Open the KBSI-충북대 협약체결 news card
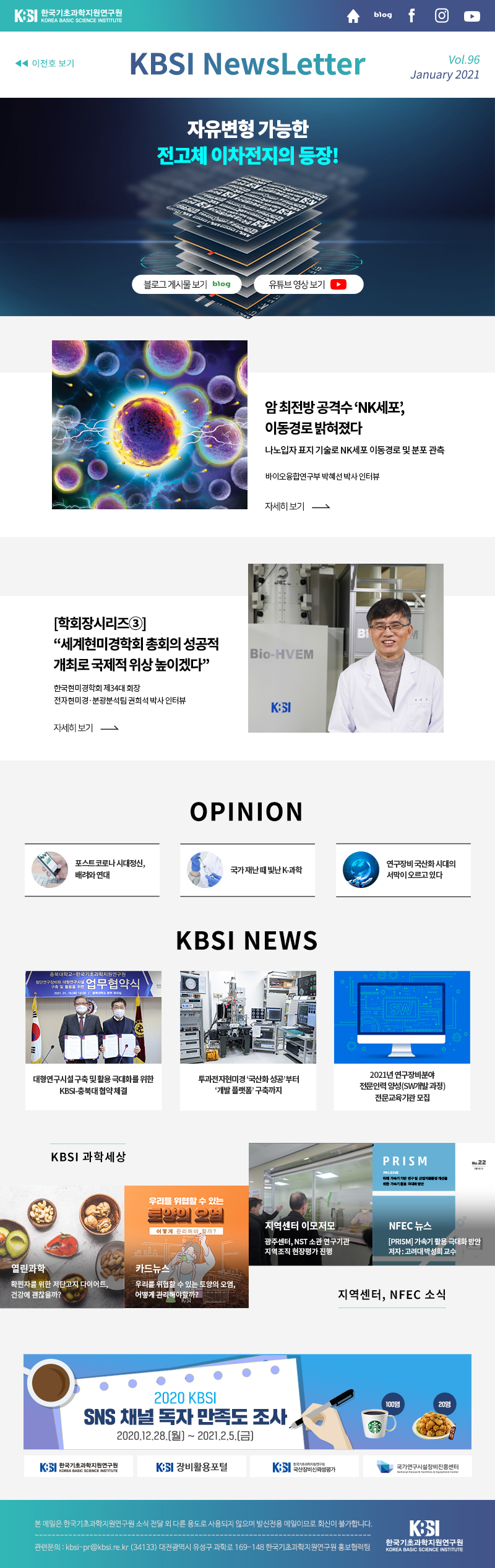This screenshot has height=1568, width=495. (x=93, y=1040)
